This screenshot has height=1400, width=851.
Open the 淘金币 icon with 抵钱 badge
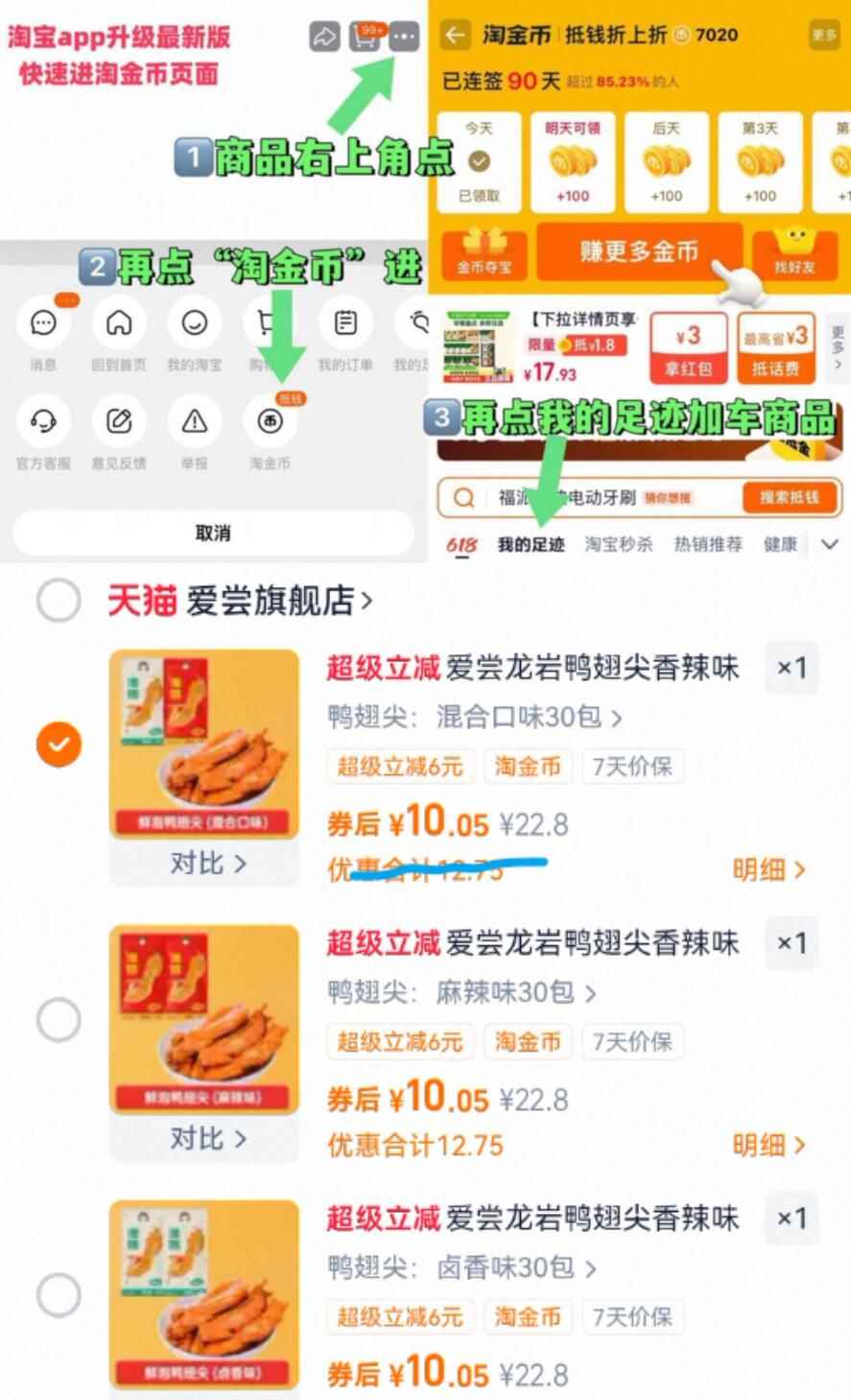pos(271,419)
